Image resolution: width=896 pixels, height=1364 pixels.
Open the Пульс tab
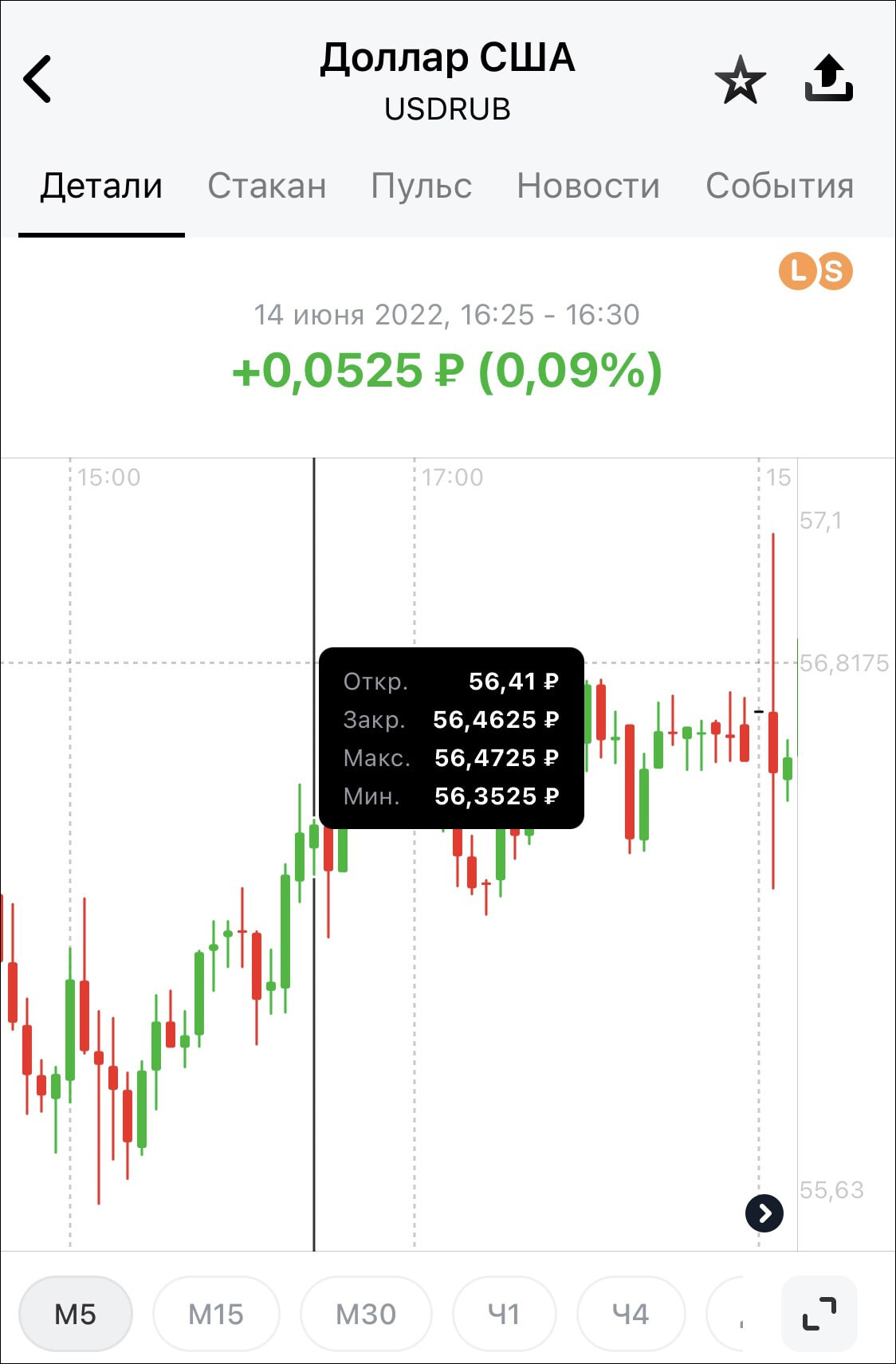tap(421, 186)
